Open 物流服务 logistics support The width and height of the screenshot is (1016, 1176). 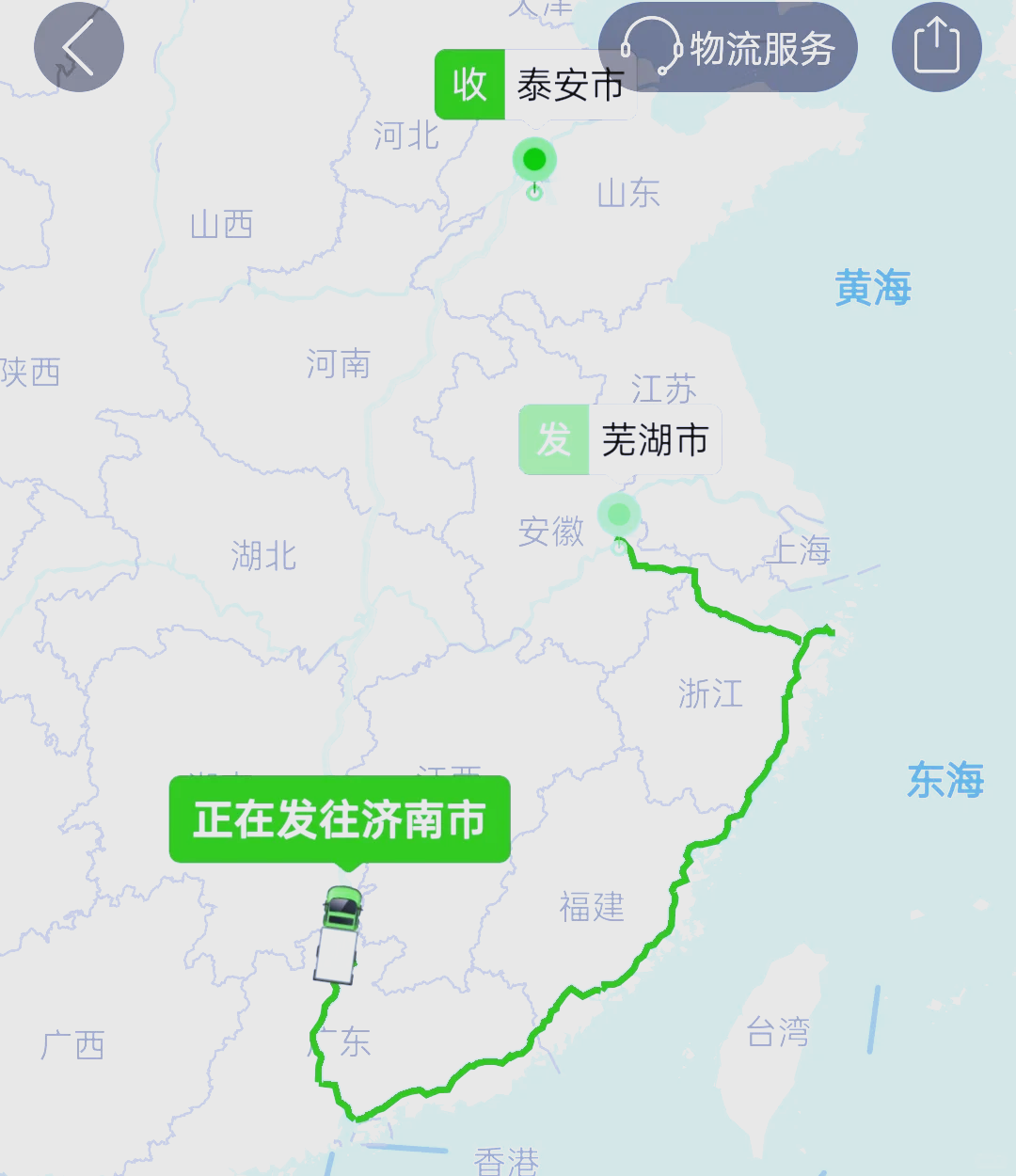[x=728, y=48]
